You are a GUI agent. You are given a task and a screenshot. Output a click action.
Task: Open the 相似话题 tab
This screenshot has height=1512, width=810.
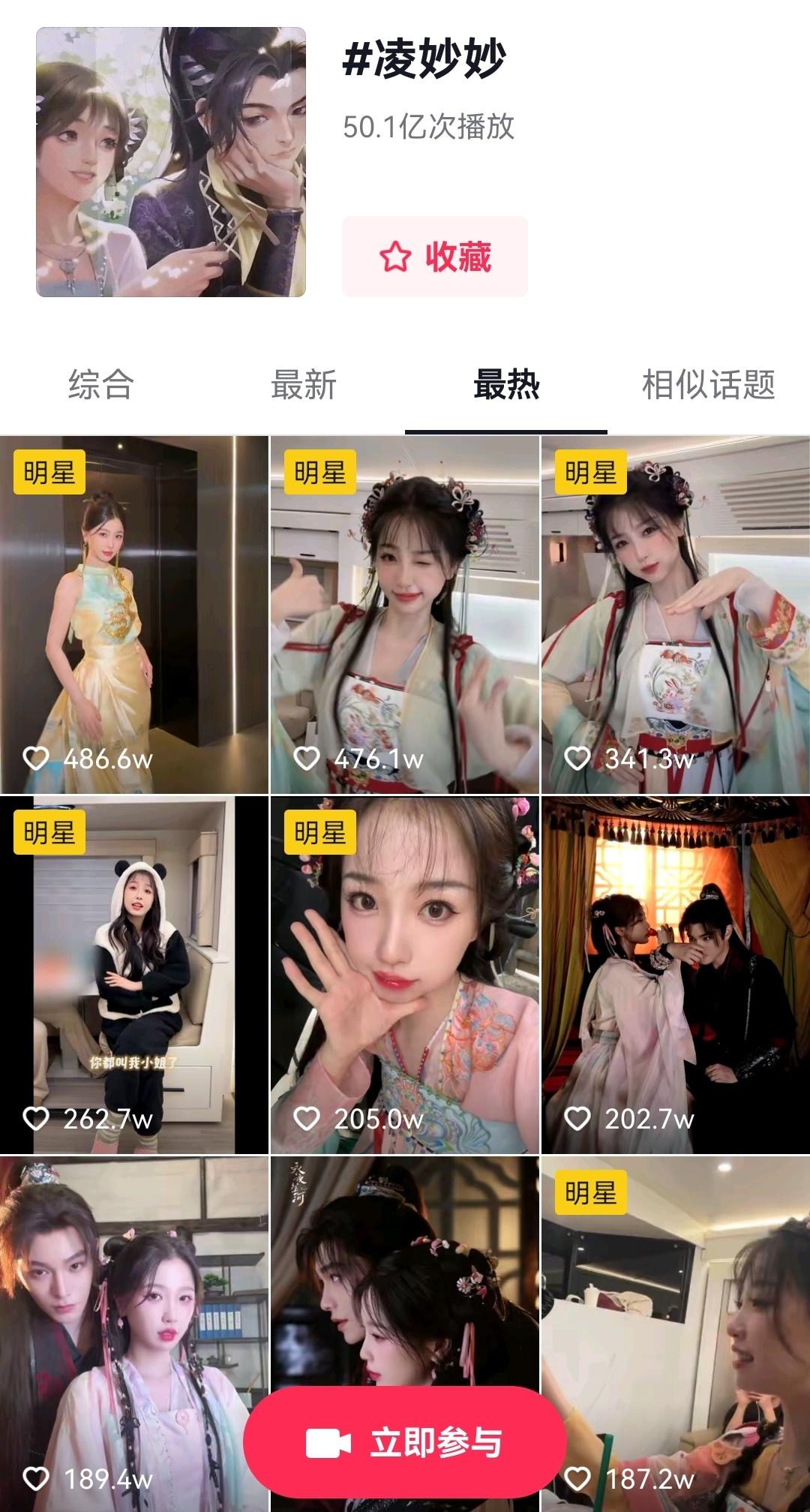708,385
